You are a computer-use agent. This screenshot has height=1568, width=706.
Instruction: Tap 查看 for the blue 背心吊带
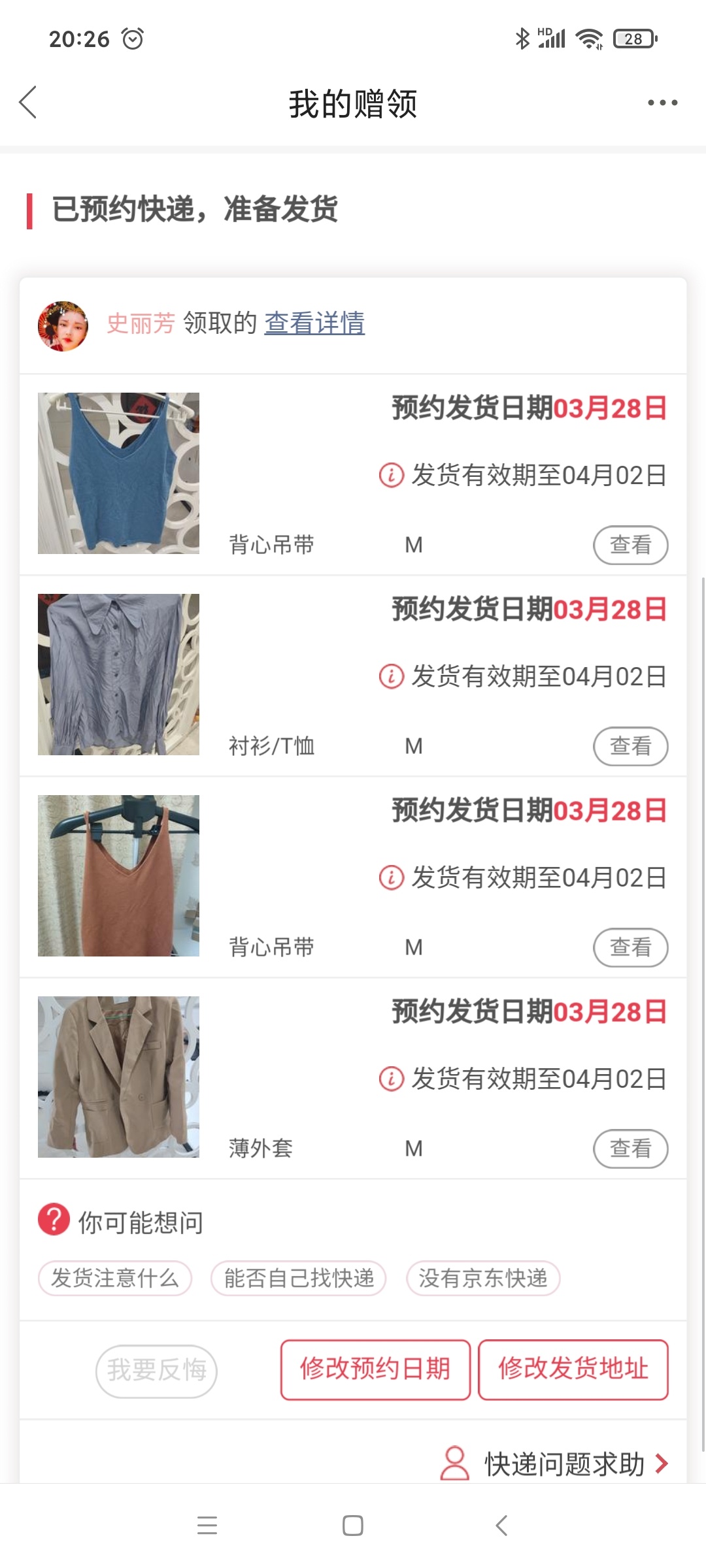pos(630,545)
